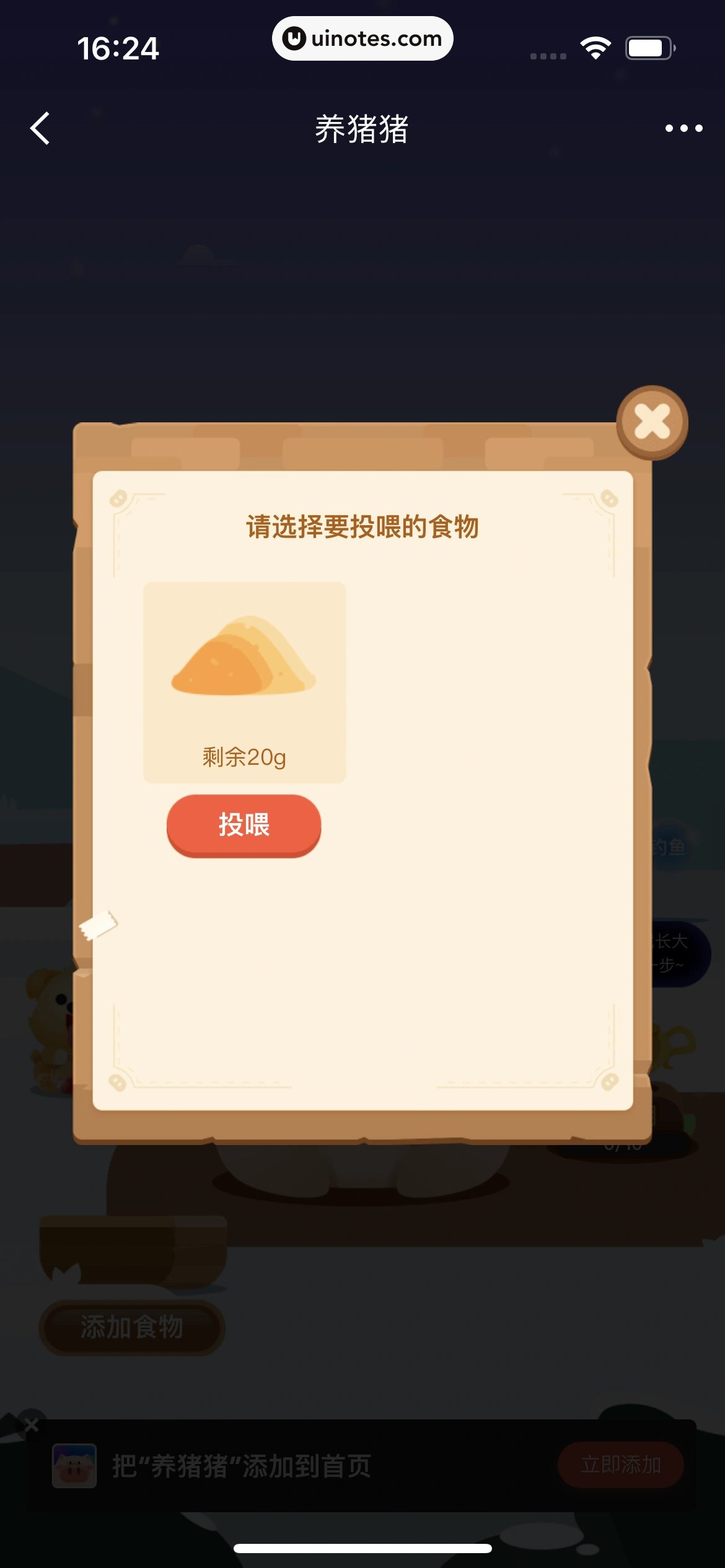Viewport: 725px width, 1568px height.
Task: Close the food selection dialog
Action: (652, 422)
